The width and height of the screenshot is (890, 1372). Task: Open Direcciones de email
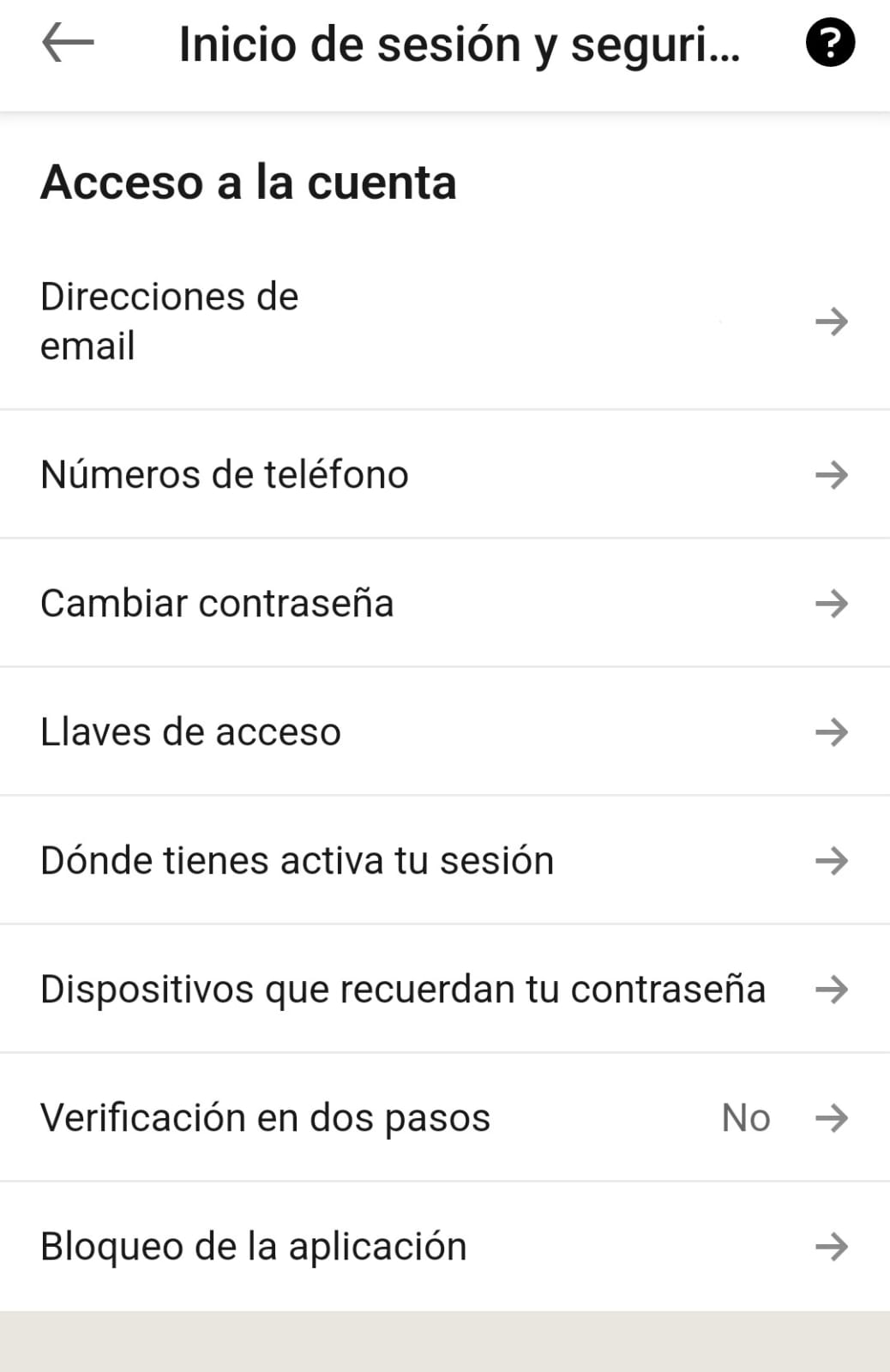tap(444, 322)
